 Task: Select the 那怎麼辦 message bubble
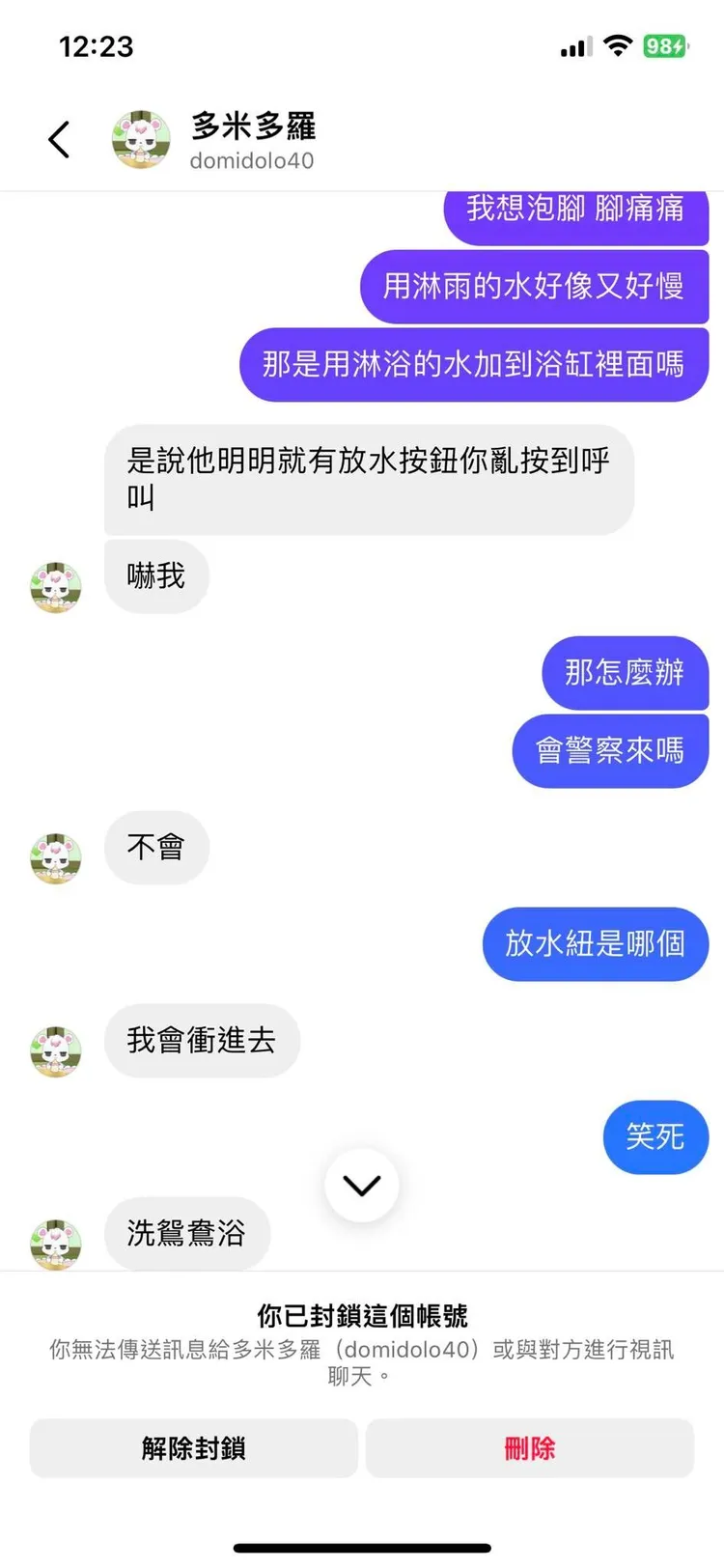point(625,673)
